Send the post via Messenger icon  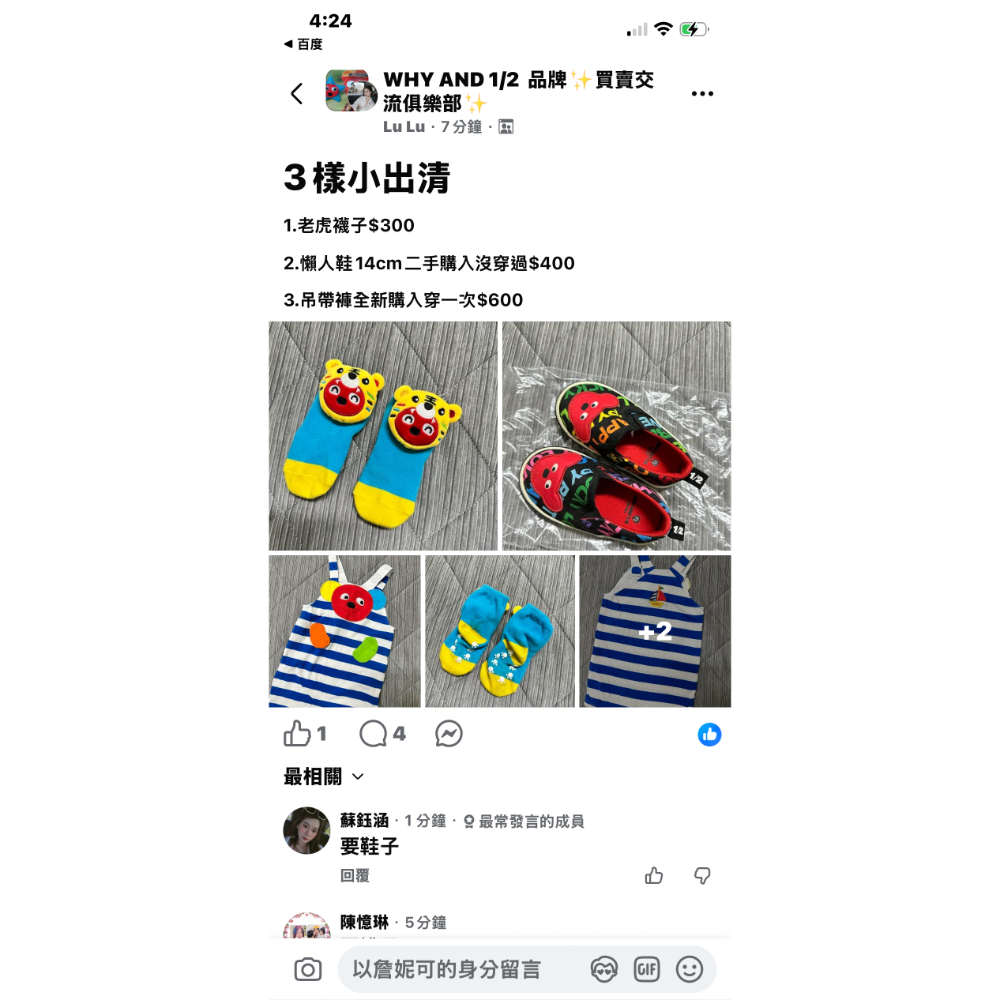pos(449,734)
